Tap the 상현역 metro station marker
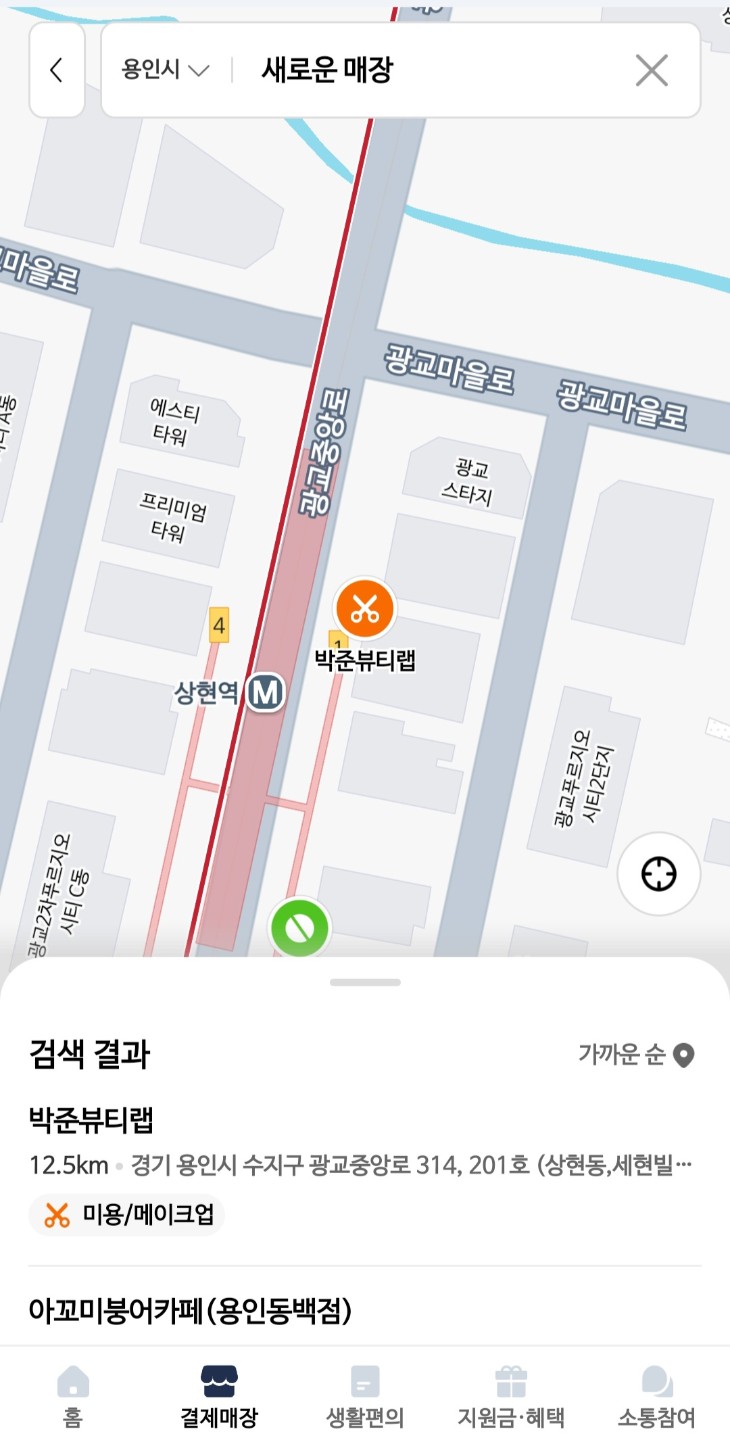The width and height of the screenshot is (730, 1440). coord(266,692)
